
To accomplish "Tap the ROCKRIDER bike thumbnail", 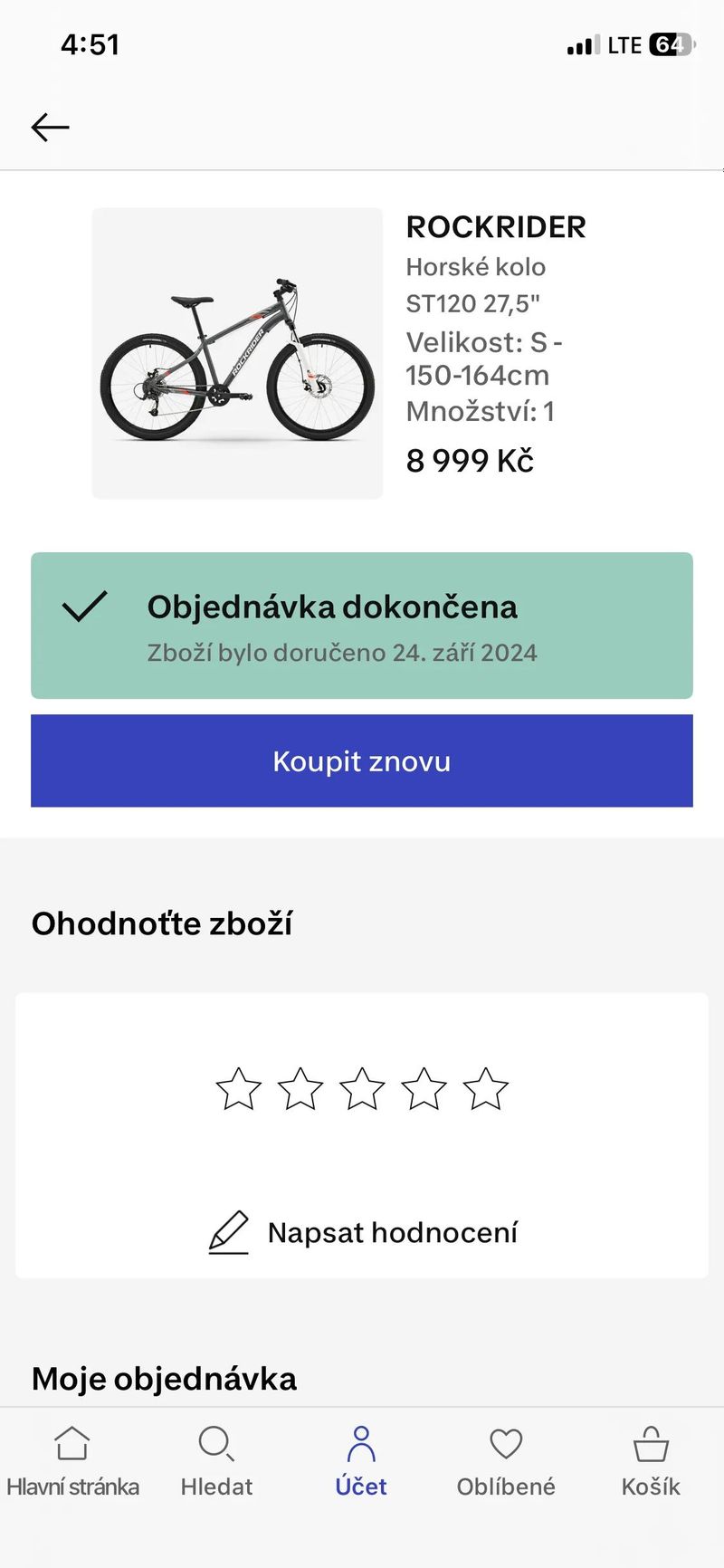I will [237, 353].
